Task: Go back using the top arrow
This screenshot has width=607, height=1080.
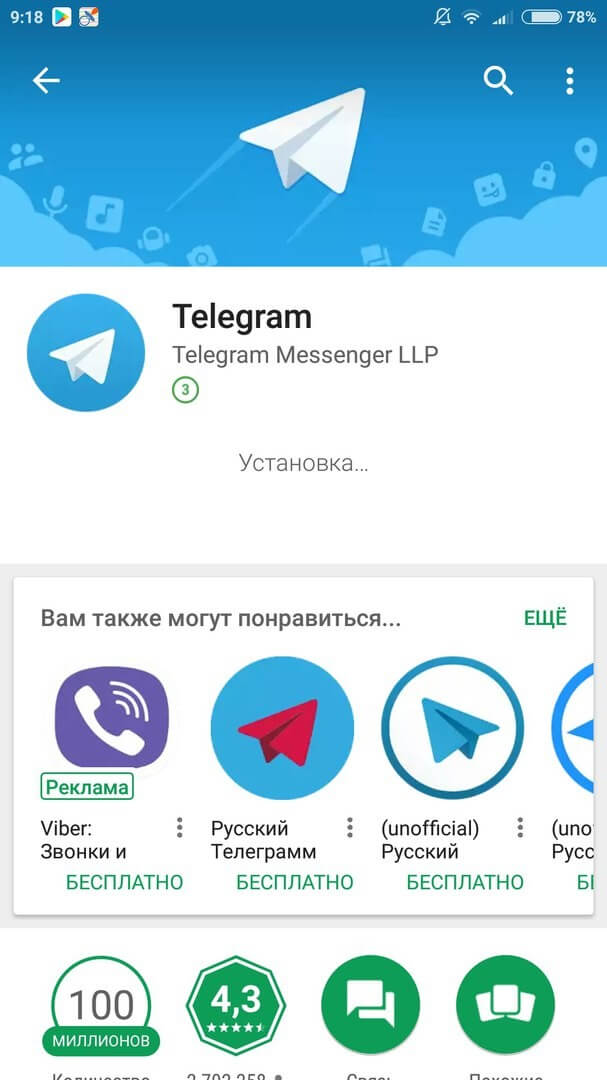Action: [46, 81]
